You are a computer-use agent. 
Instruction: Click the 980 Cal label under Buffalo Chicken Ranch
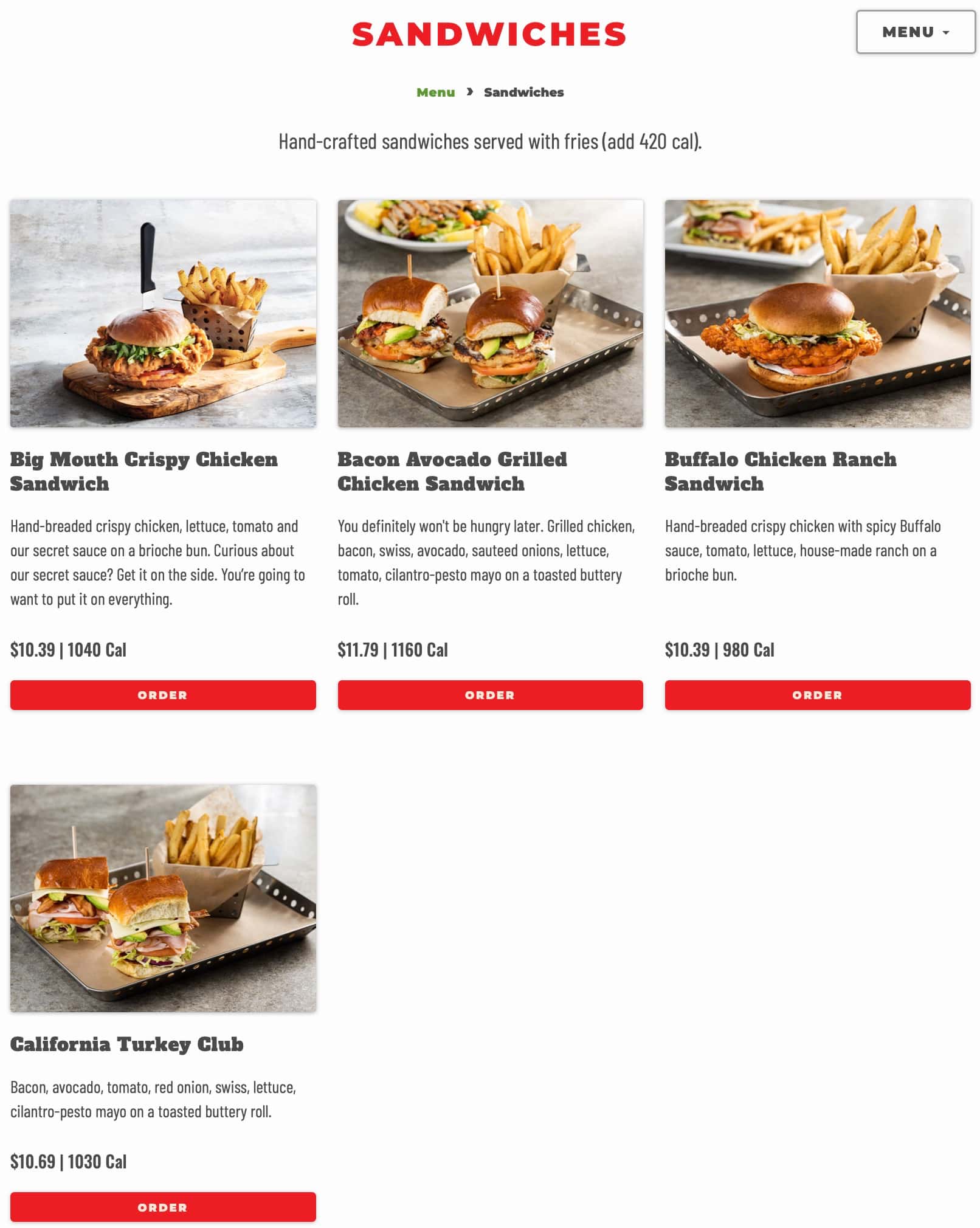click(x=748, y=649)
